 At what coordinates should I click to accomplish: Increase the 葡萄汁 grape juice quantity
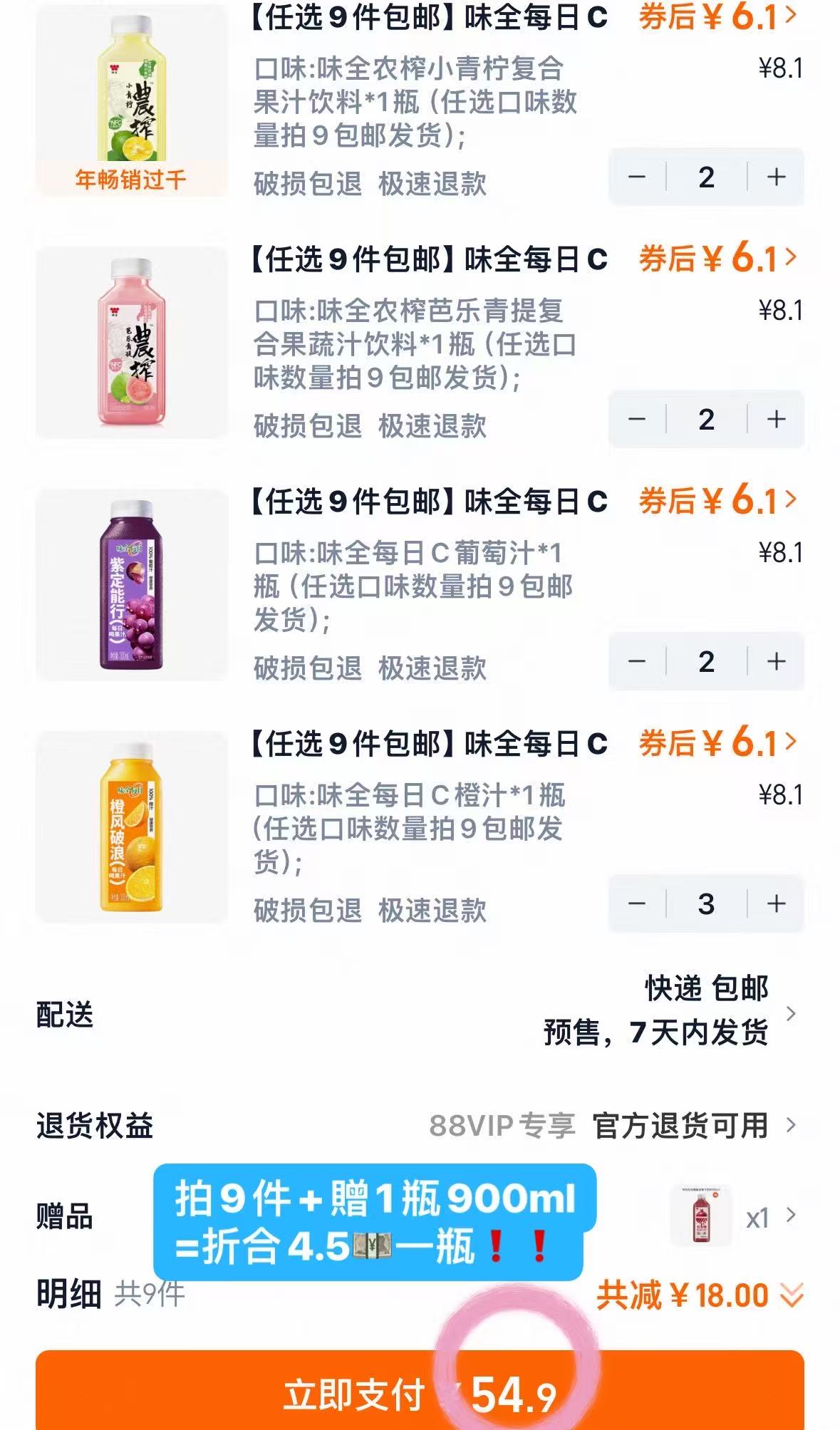coord(778,663)
